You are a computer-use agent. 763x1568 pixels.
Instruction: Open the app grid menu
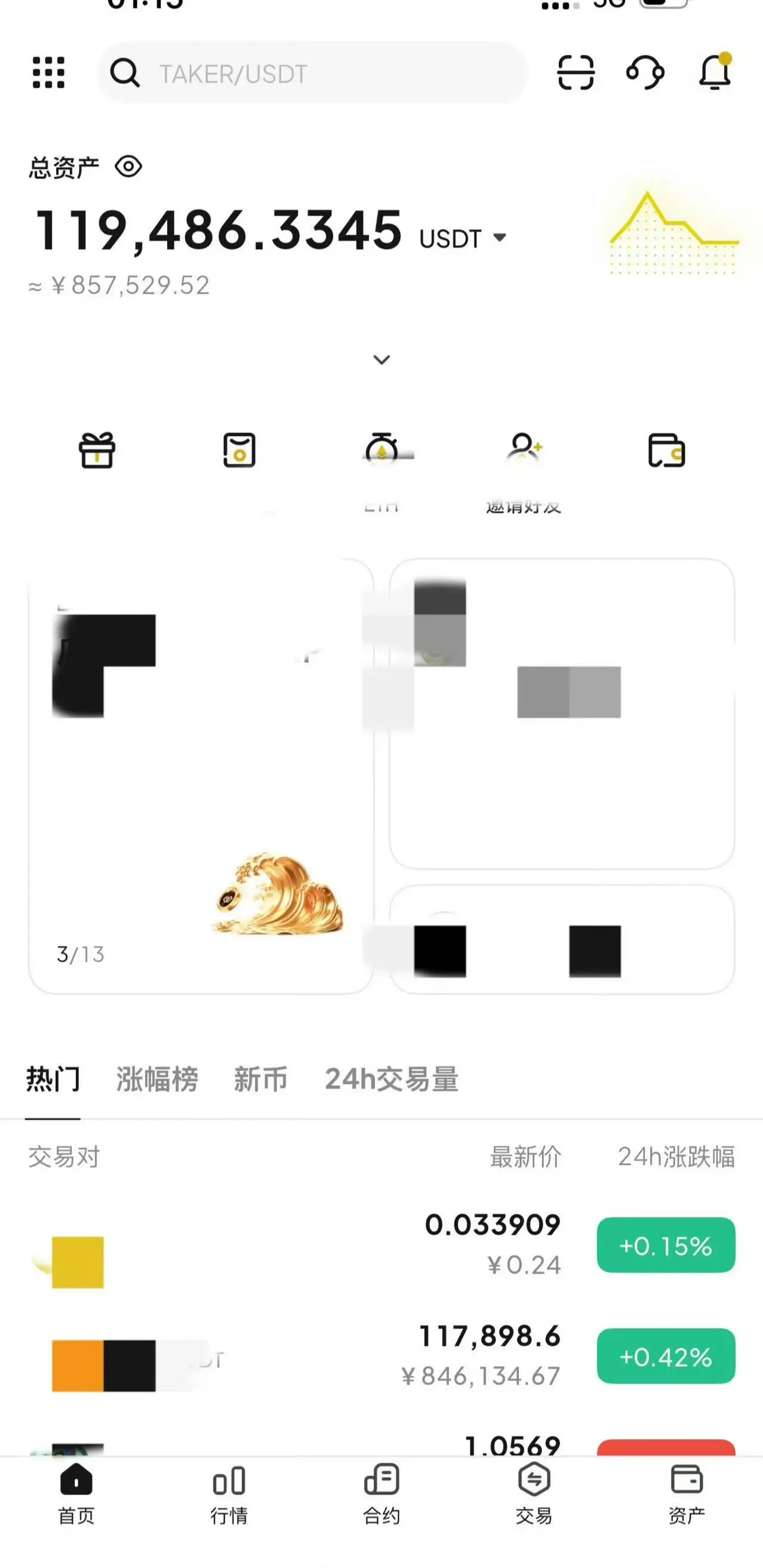49,73
